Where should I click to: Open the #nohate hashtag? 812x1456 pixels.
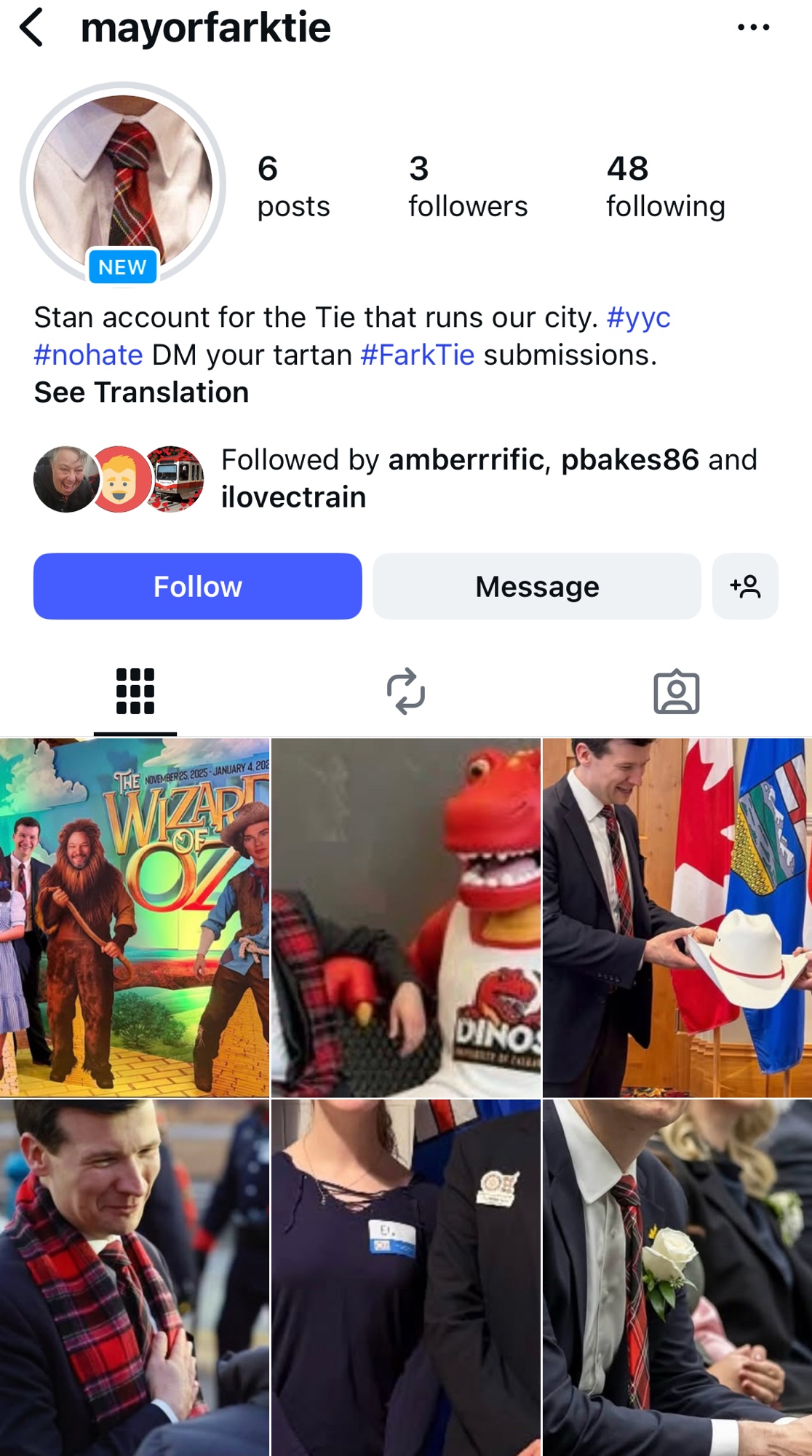pyautogui.click(x=88, y=355)
